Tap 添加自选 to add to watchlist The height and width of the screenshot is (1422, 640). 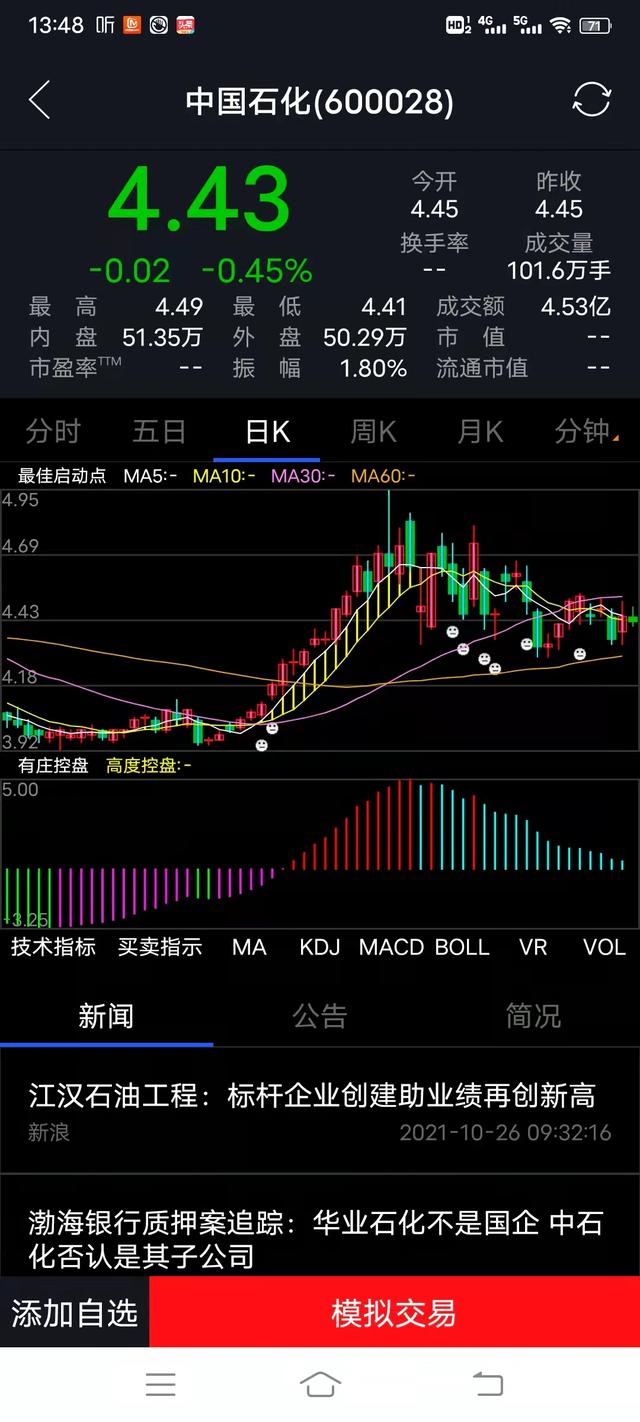pos(74,1313)
